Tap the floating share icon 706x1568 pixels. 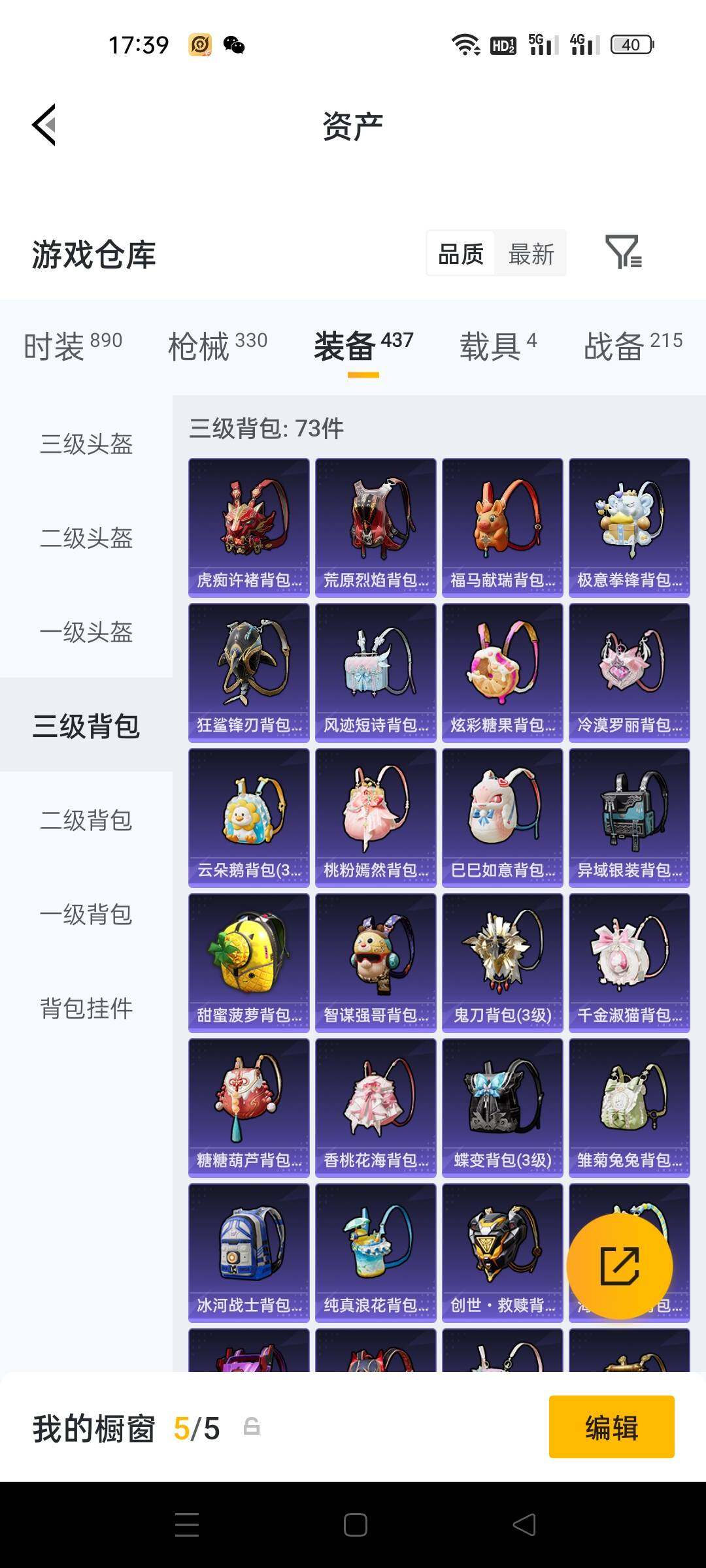click(619, 1265)
